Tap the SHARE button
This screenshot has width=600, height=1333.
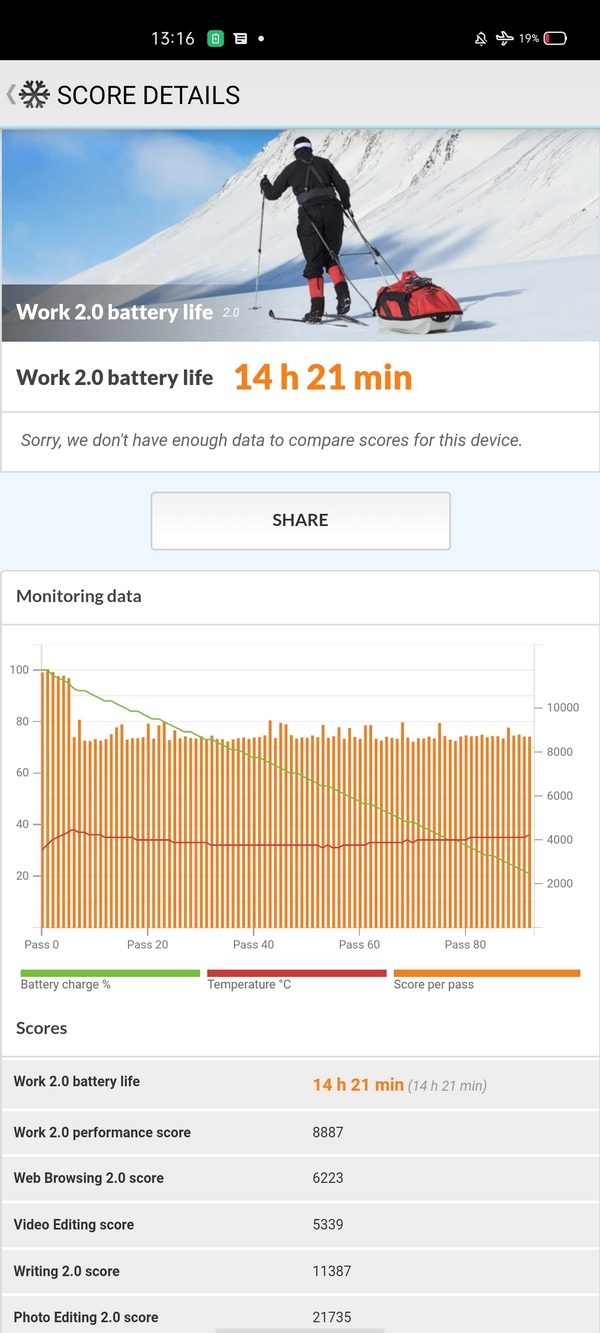[x=300, y=520]
